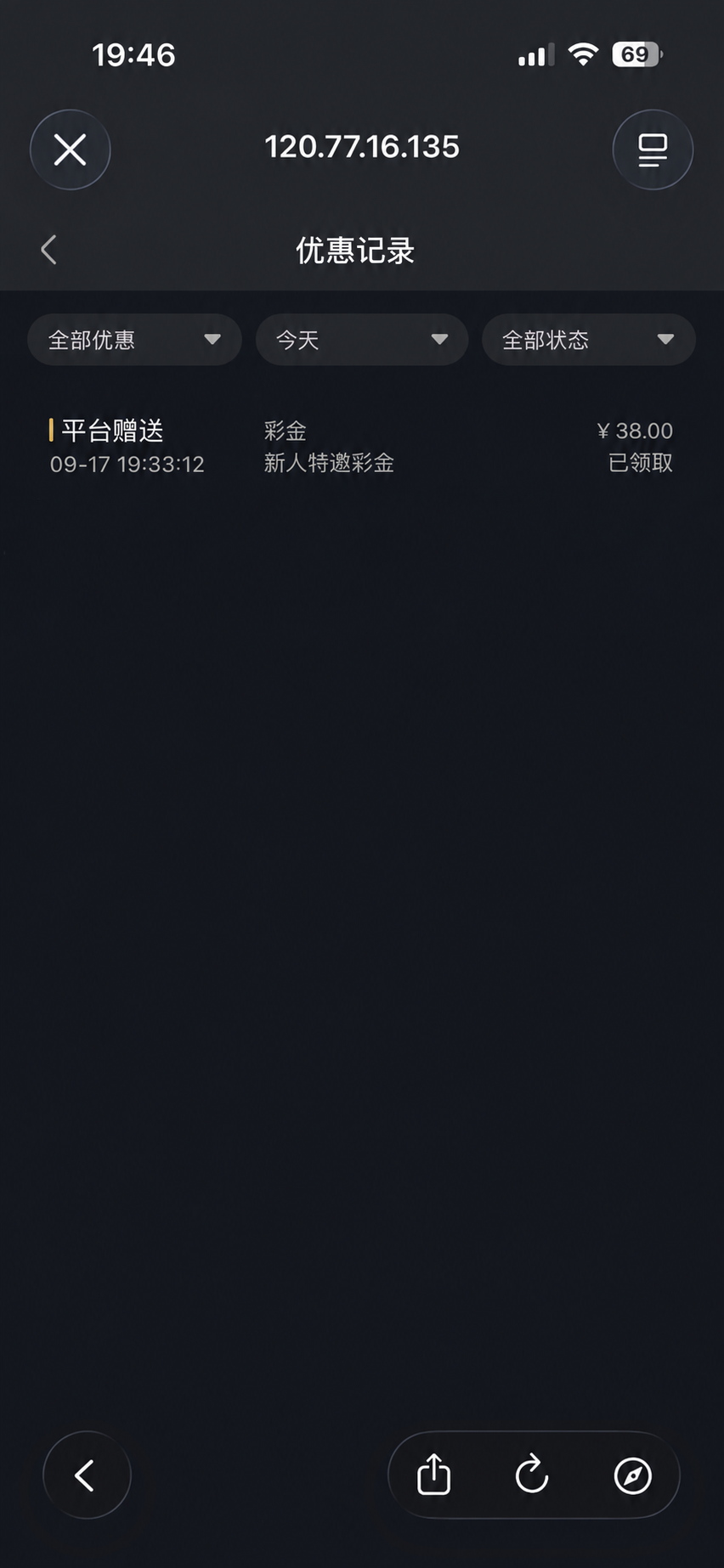This screenshot has height=1568, width=724.
Task: Go back from 优惠记录 page
Action: [49, 250]
